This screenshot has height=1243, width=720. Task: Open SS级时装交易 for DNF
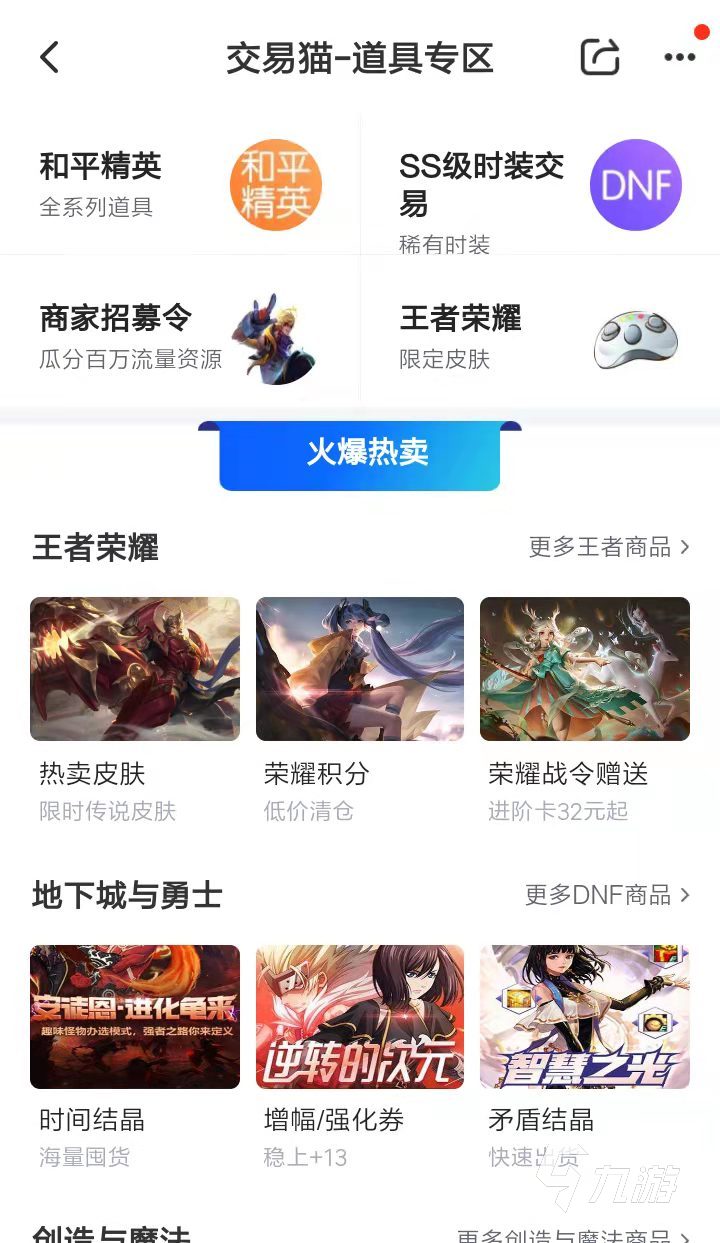click(x=540, y=186)
